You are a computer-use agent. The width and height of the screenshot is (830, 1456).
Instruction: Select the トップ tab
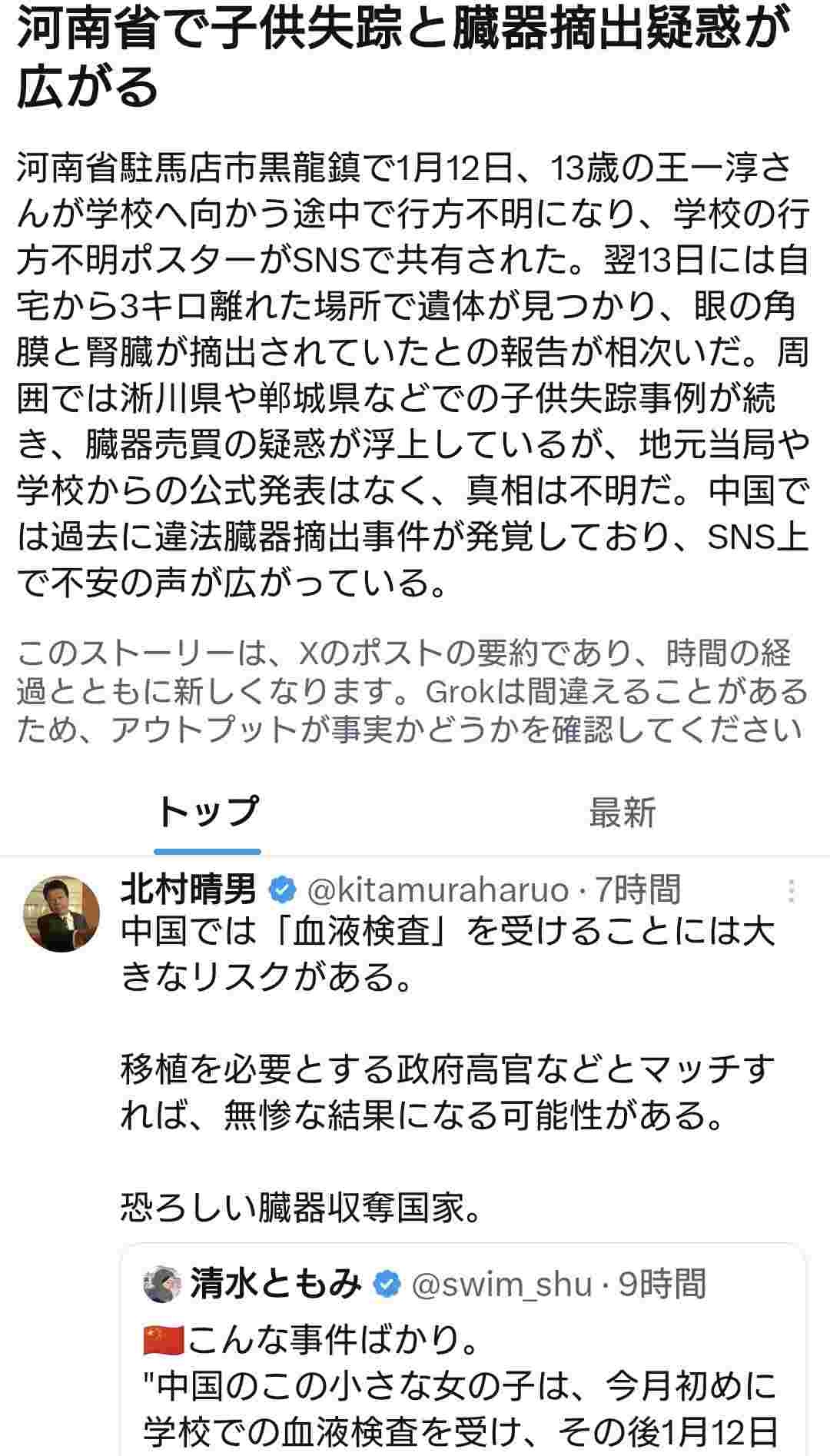207,813
